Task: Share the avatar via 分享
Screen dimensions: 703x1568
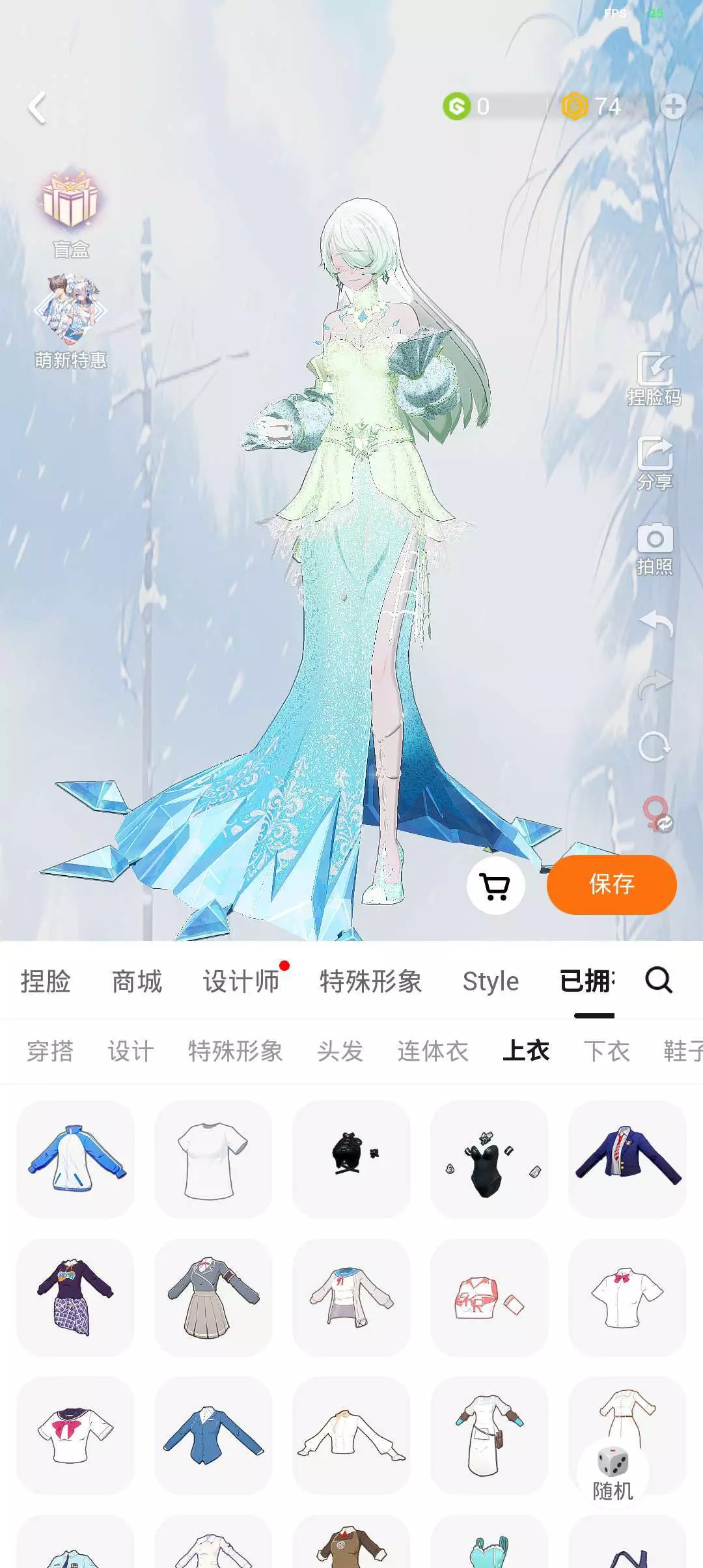Action: 654,464
